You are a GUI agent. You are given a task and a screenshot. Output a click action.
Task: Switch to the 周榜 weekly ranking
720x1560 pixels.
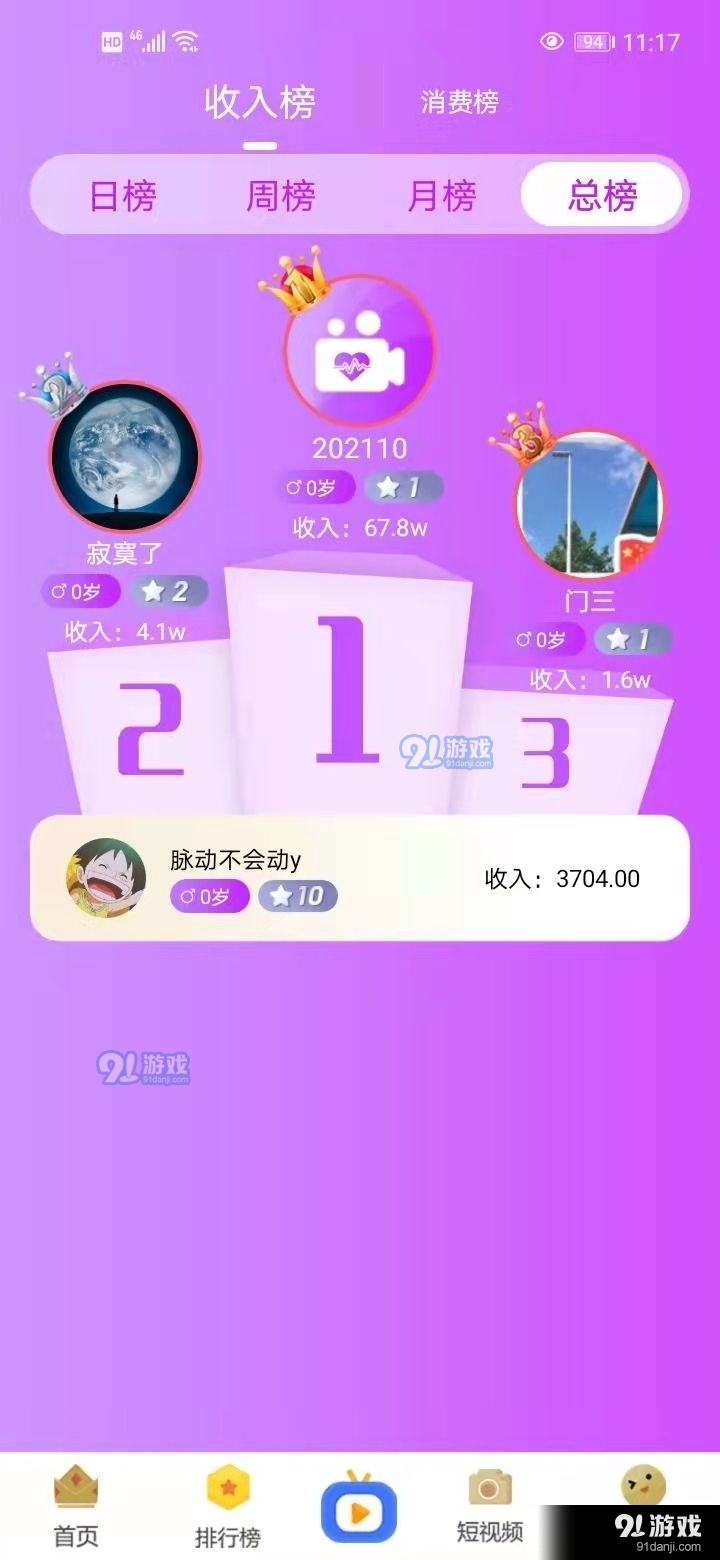(x=283, y=196)
